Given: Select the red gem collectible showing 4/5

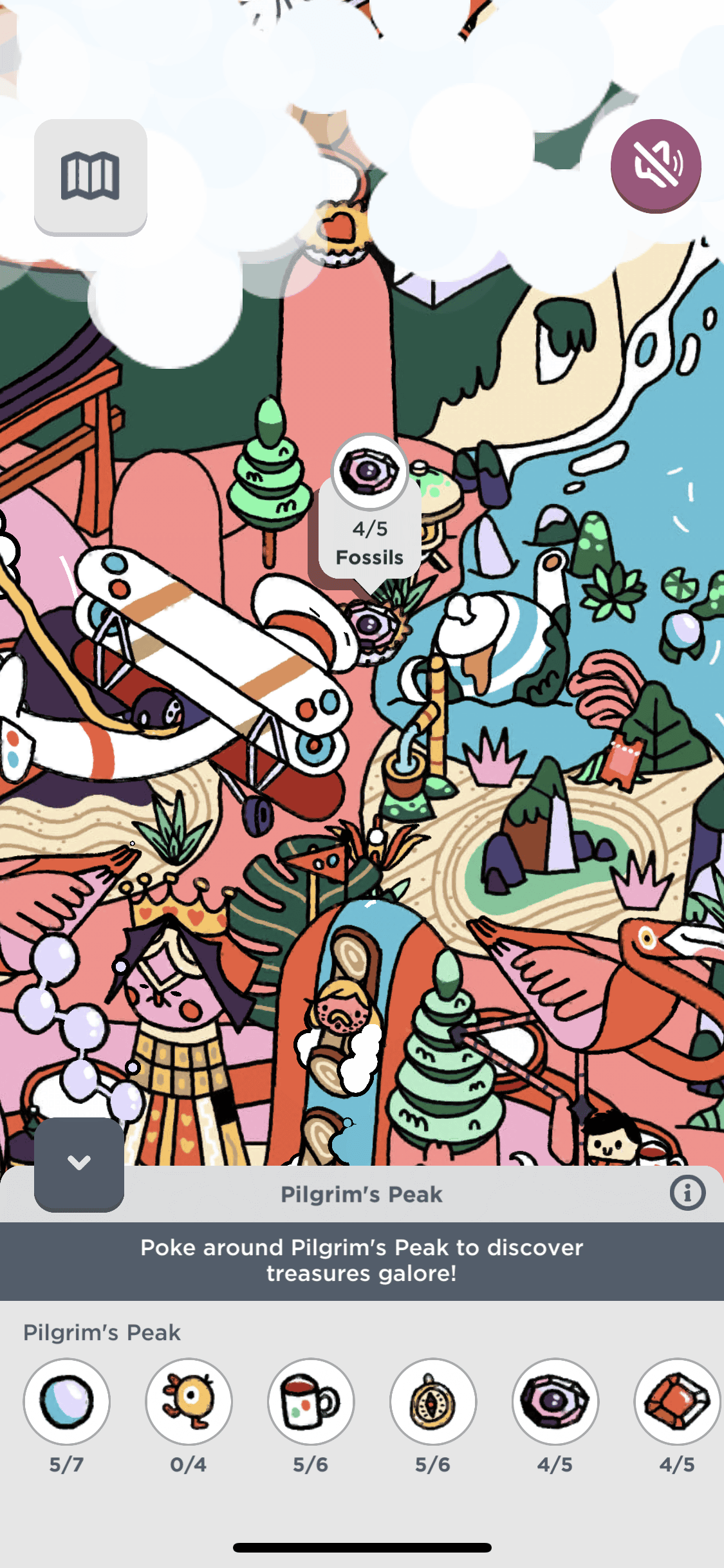Looking at the screenshot, I should 676,1401.
